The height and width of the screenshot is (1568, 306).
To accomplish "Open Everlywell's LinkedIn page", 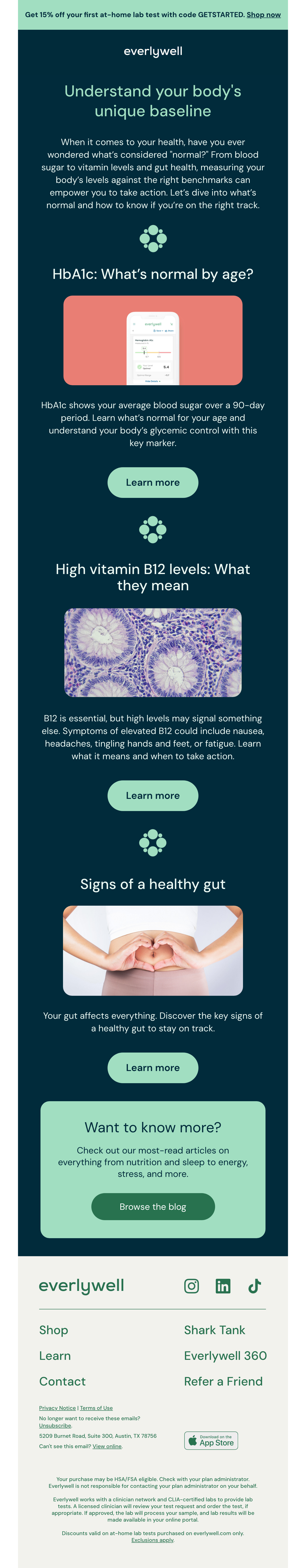I will pos(223,1285).
